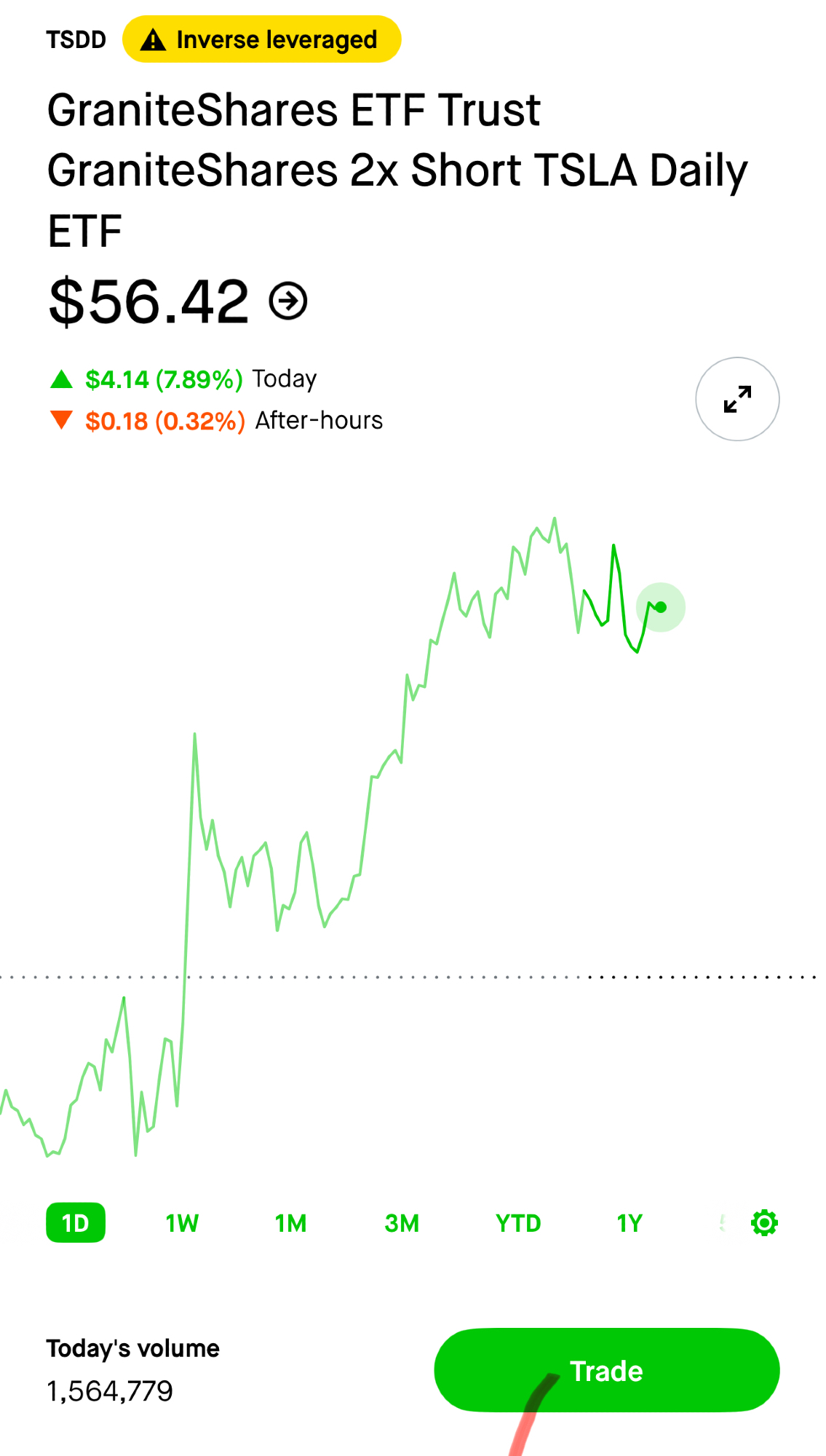The height and width of the screenshot is (1456, 826).
Task: Switch chart to 1W range
Action: point(182,1223)
